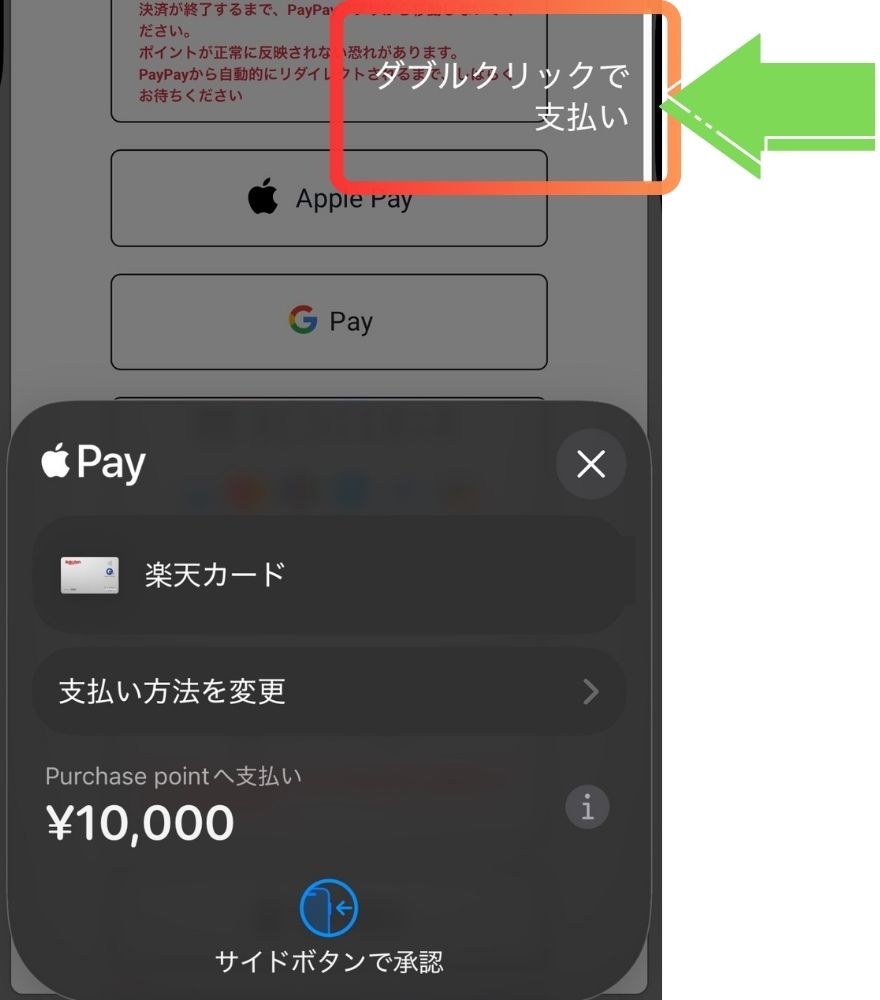
Task: Tap the Apple logo on the Apple Pay button
Action: click(x=263, y=198)
